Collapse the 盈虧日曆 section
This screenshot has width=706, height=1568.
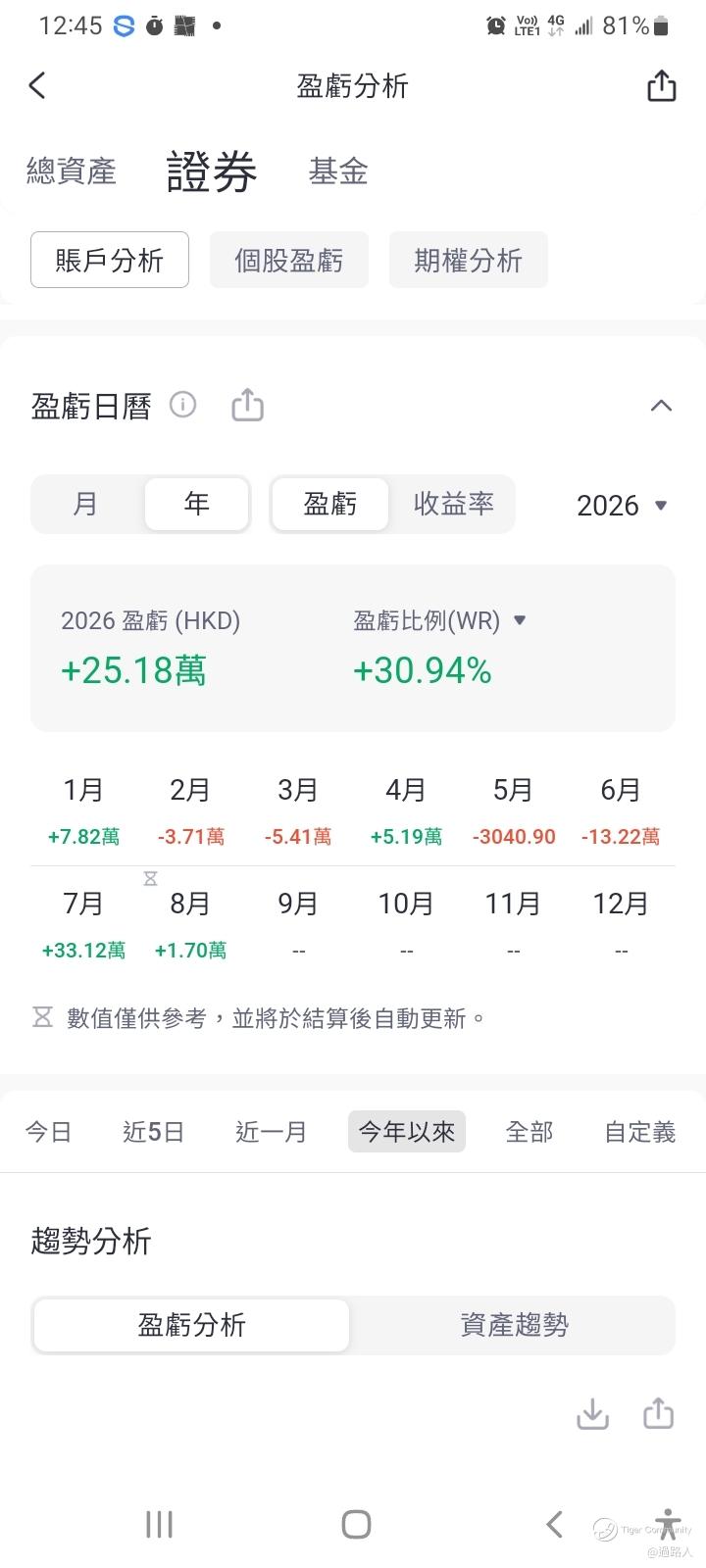coord(662,406)
